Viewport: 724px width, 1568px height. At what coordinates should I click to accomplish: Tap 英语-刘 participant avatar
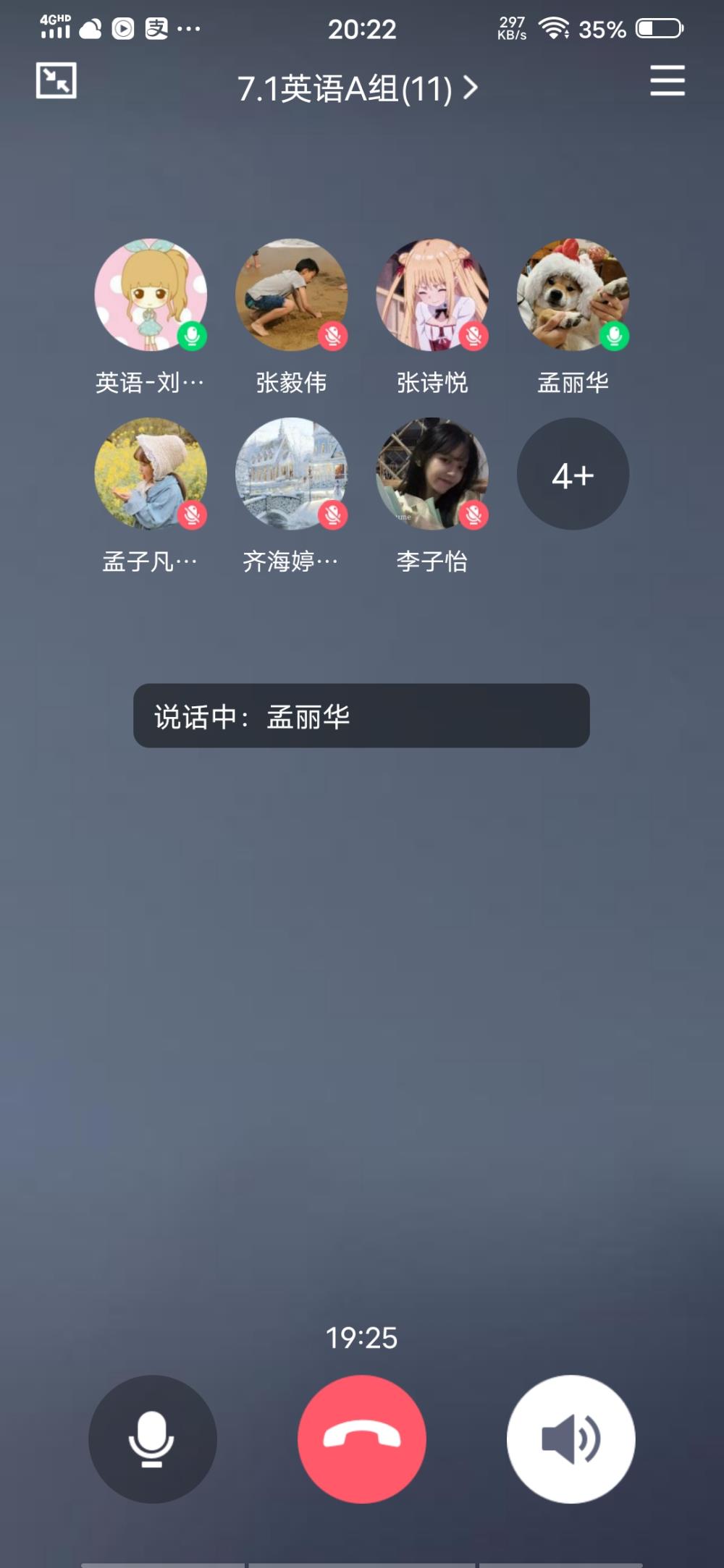pos(151,295)
